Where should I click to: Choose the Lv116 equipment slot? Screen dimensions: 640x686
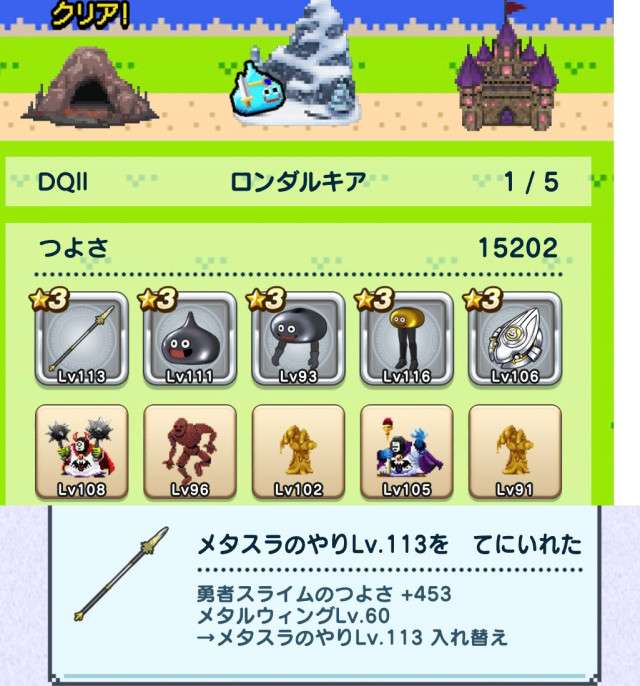(x=405, y=340)
